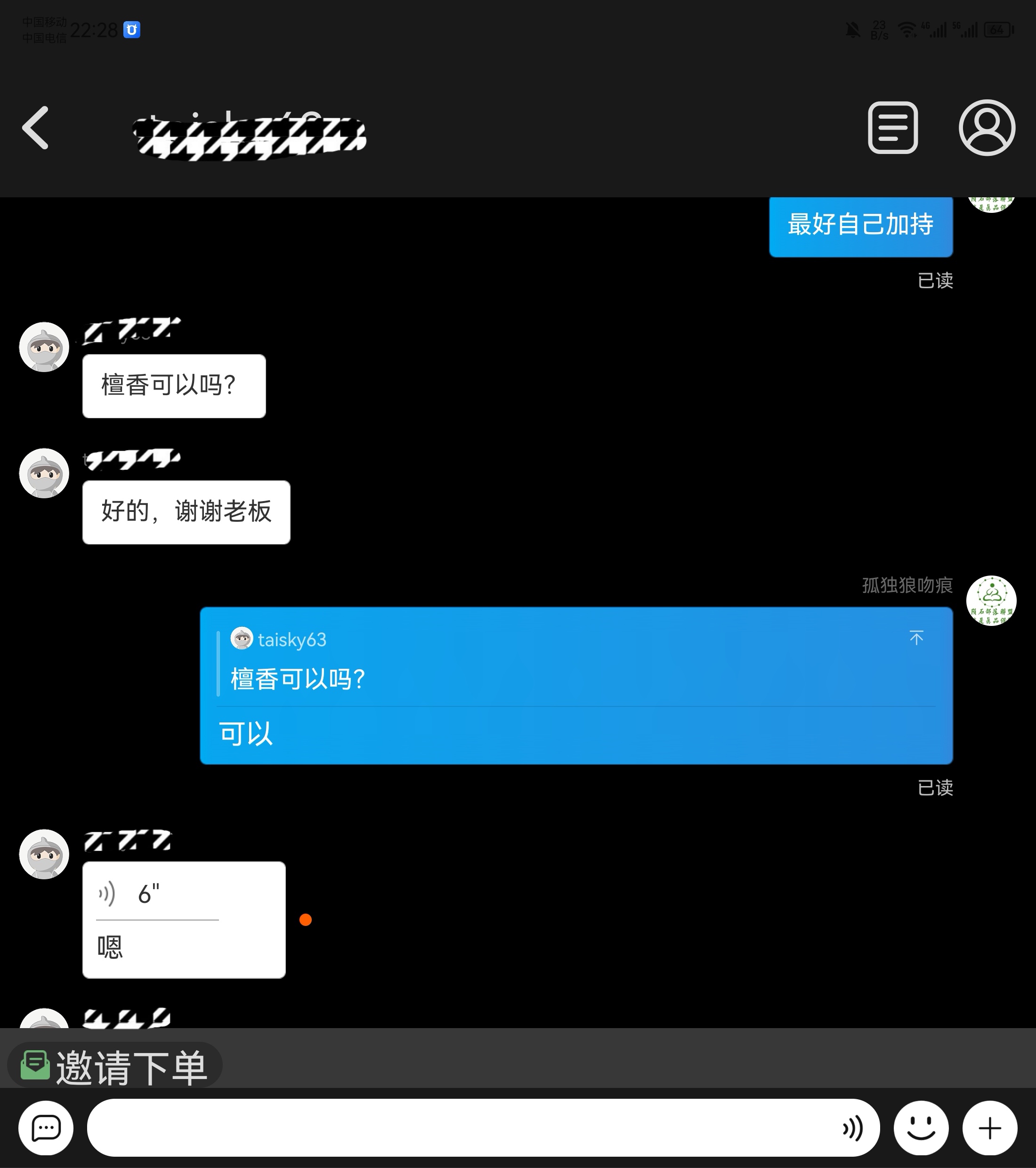Jump to quoted message from taisky63

916,638
